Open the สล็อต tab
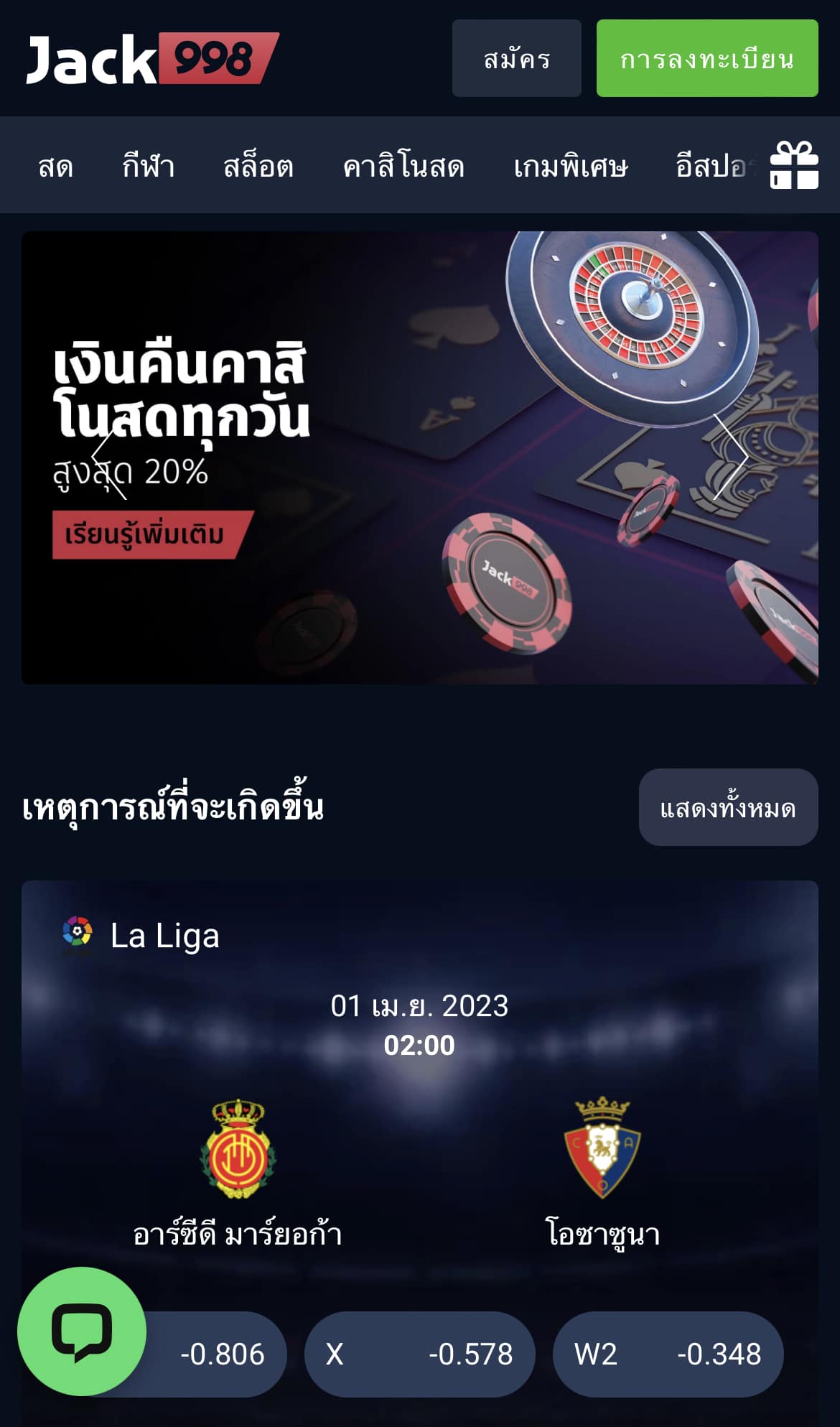 click(x=258, y=167)
